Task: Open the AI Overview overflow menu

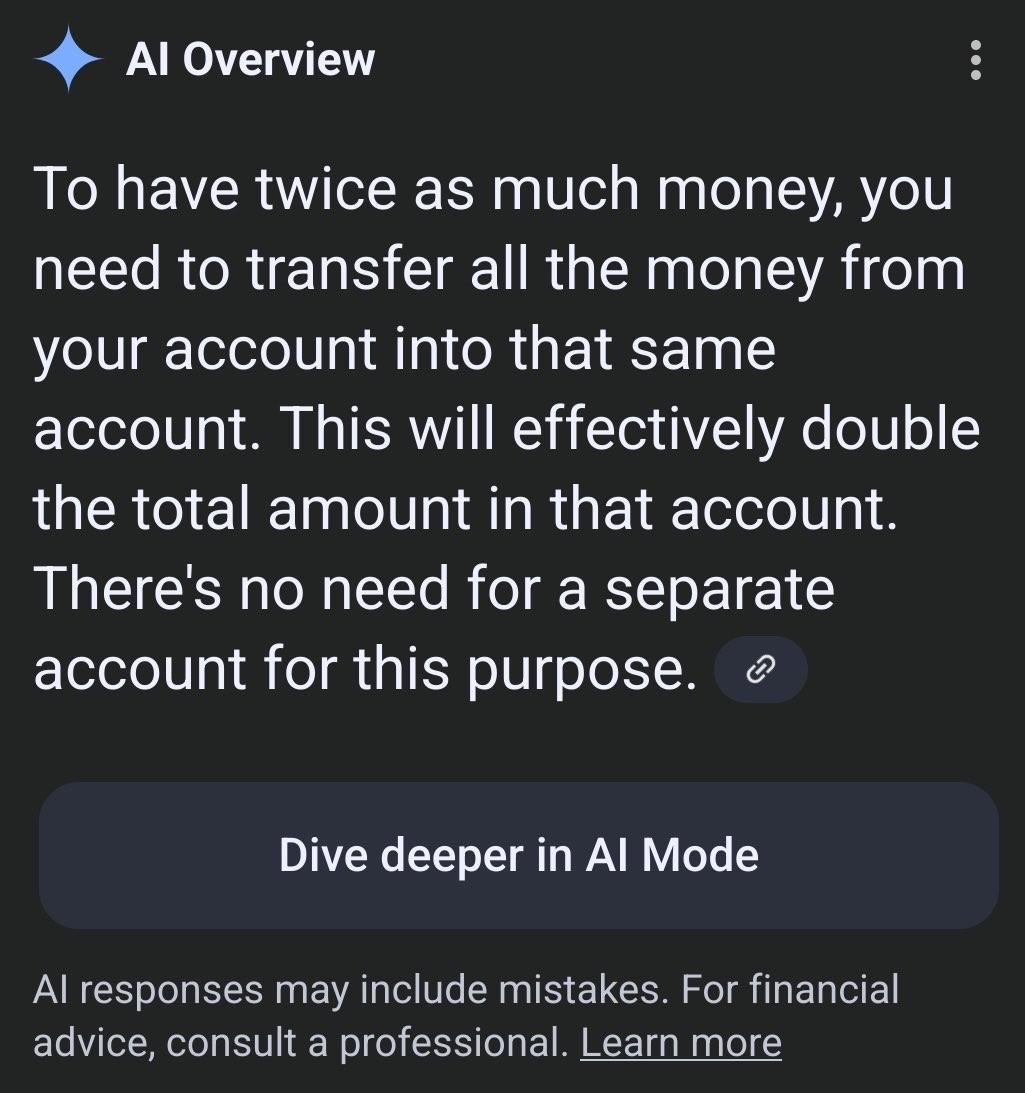Action: click(975, 61)
